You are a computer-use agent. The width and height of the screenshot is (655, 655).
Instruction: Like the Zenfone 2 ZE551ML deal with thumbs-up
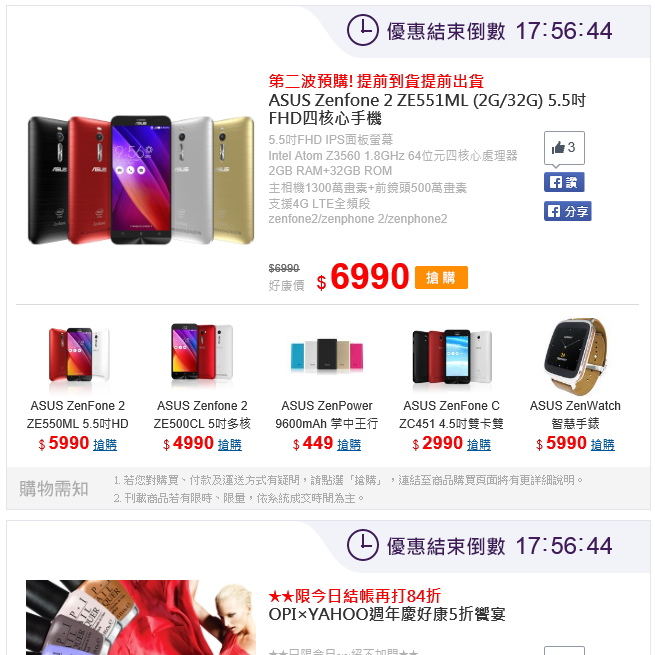pyautogui.click(x=564, y=148)
